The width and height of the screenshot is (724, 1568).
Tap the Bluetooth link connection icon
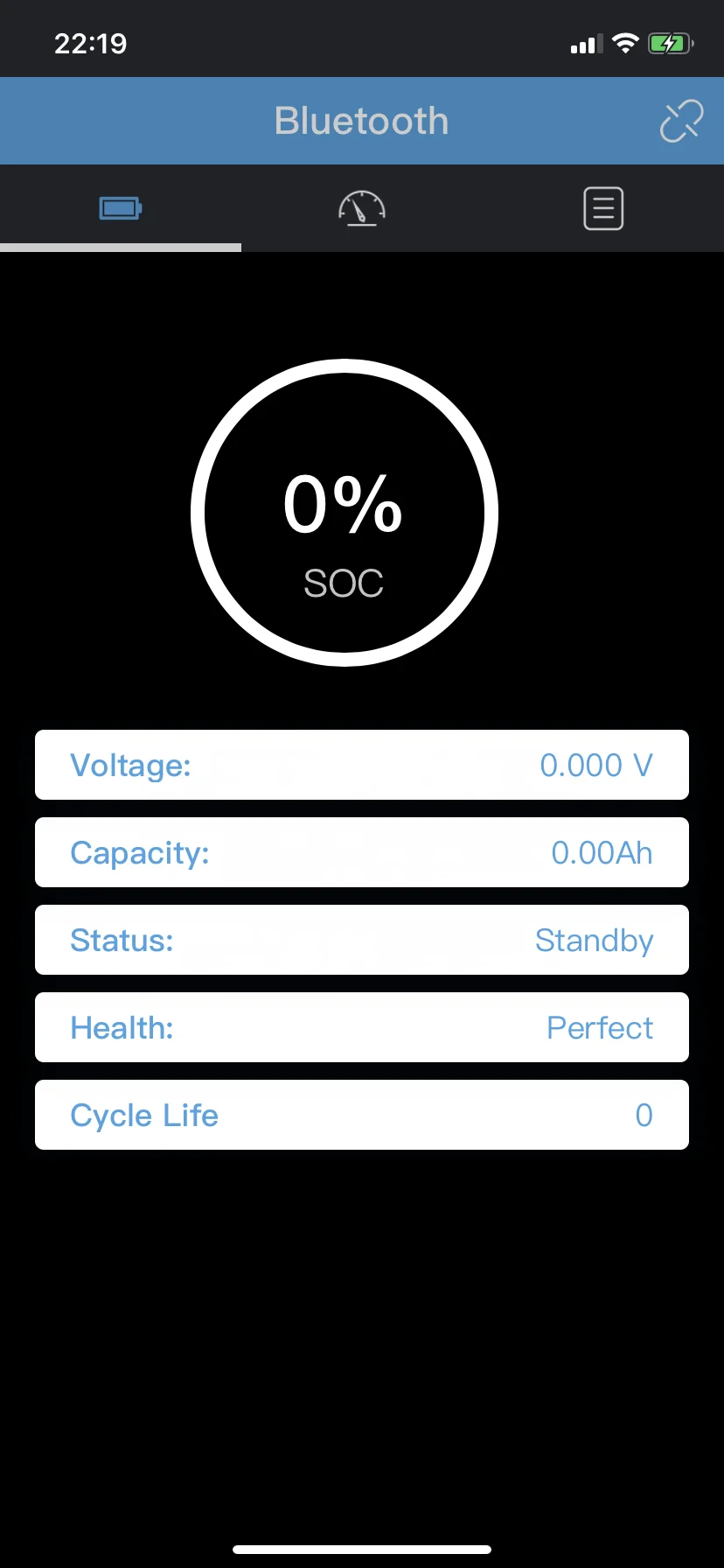point(681,121)
